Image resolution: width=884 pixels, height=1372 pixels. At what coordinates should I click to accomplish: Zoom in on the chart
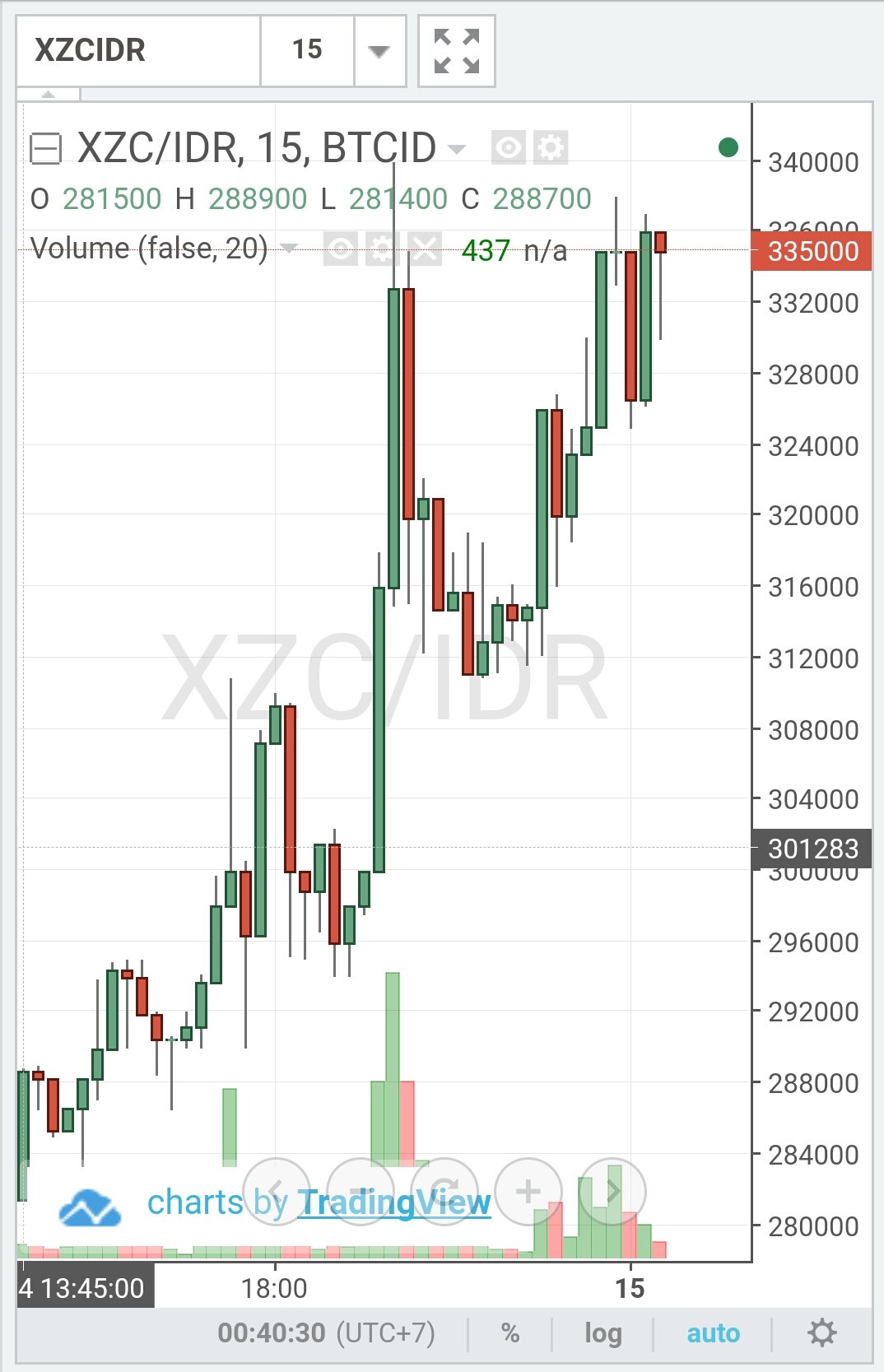click(x=528, y=1191)
